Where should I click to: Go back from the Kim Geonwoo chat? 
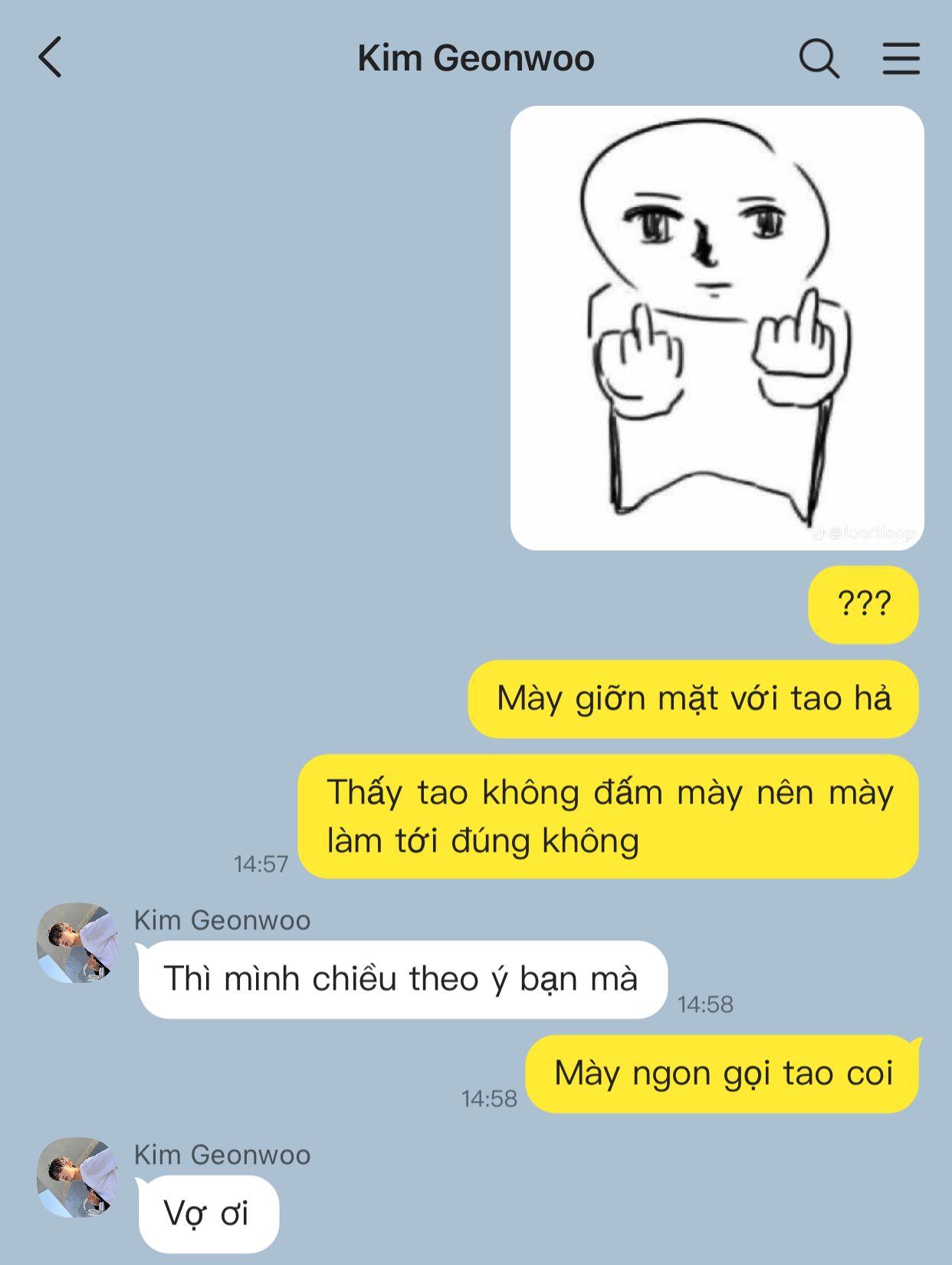click(x=51, y=58)
